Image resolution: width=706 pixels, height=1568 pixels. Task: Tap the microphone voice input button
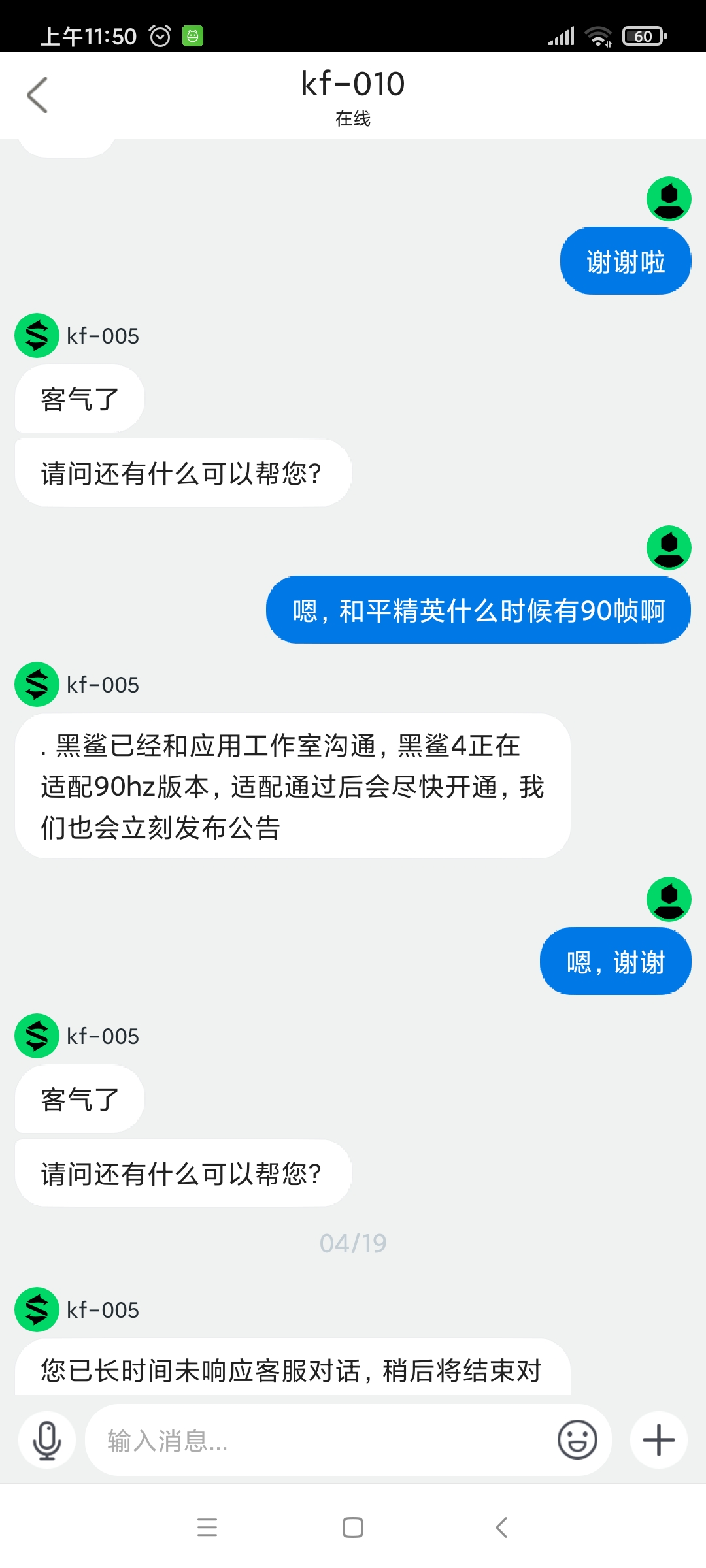47,1440
